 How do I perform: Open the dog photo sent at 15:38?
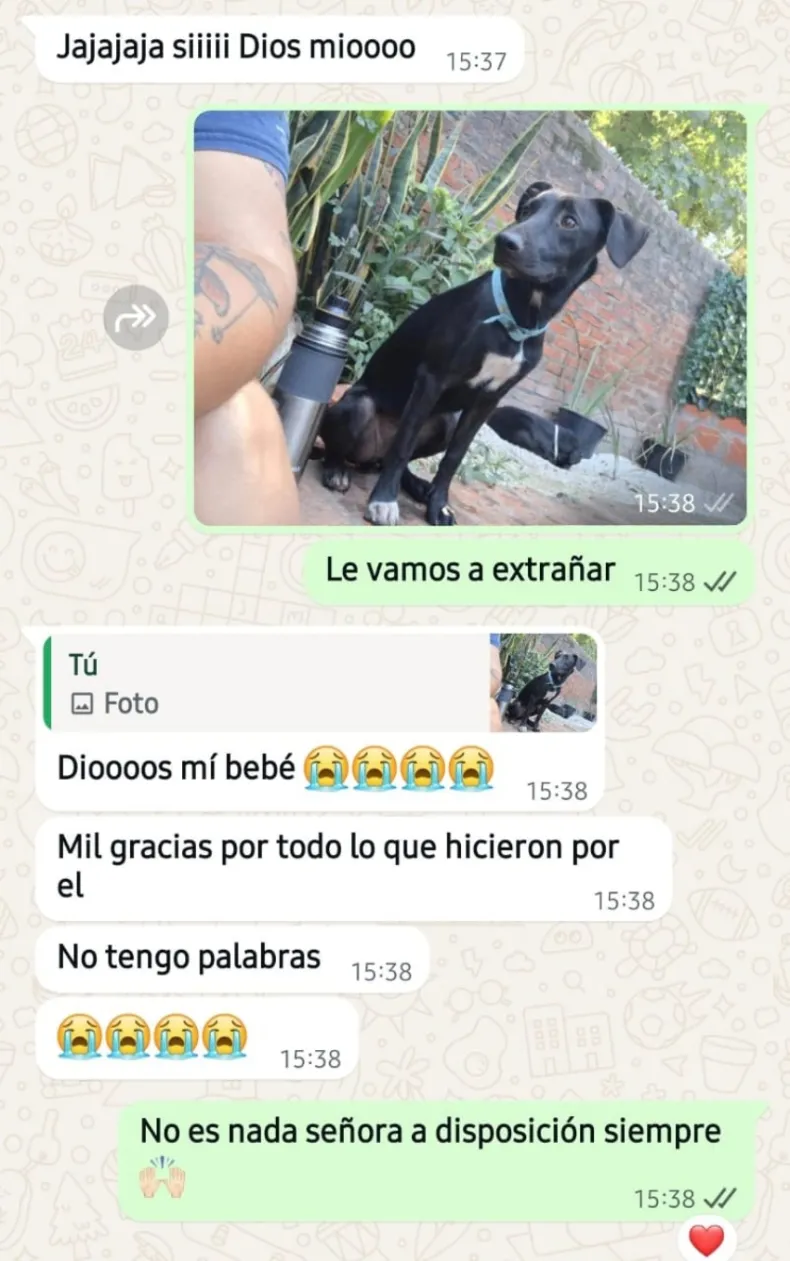470,318
